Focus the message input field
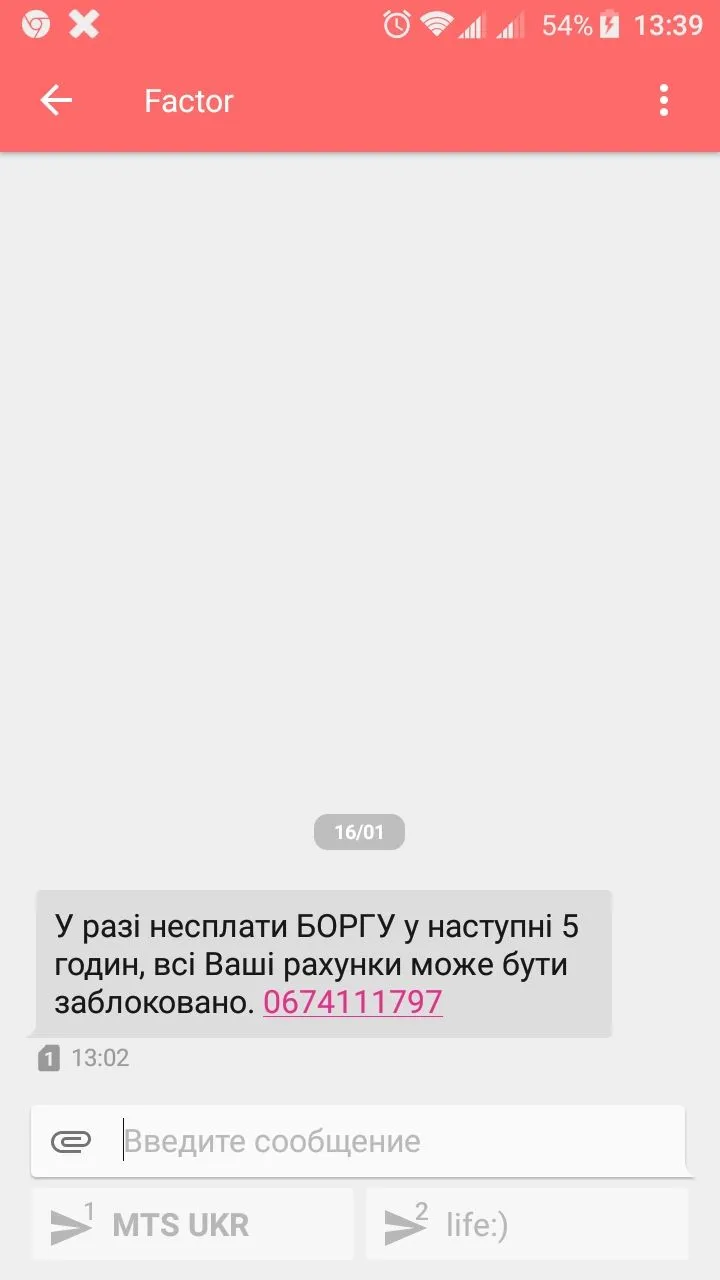The height and width of the screenshot is (1280, 720). [400, 1141]
